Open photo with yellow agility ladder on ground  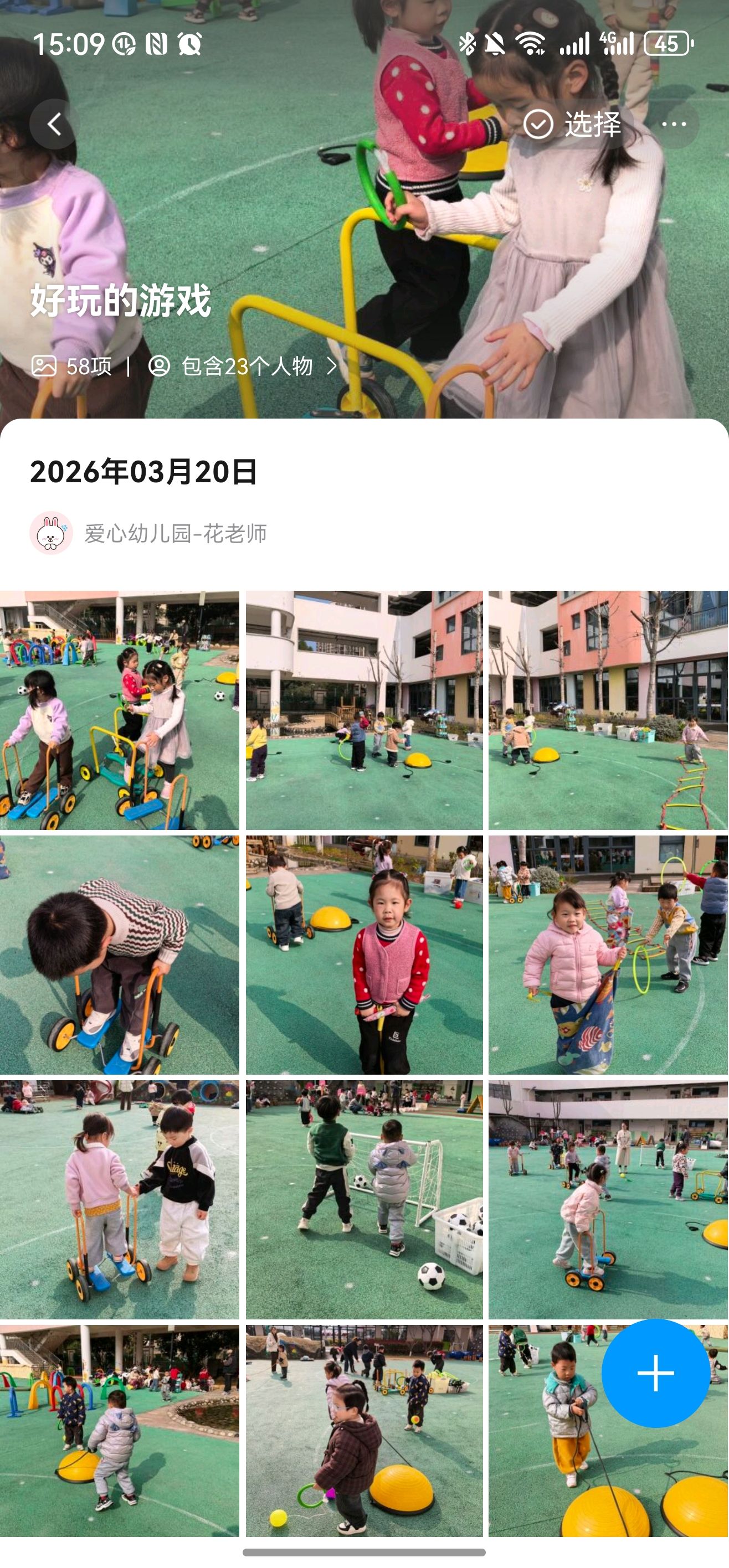point(608,710)
